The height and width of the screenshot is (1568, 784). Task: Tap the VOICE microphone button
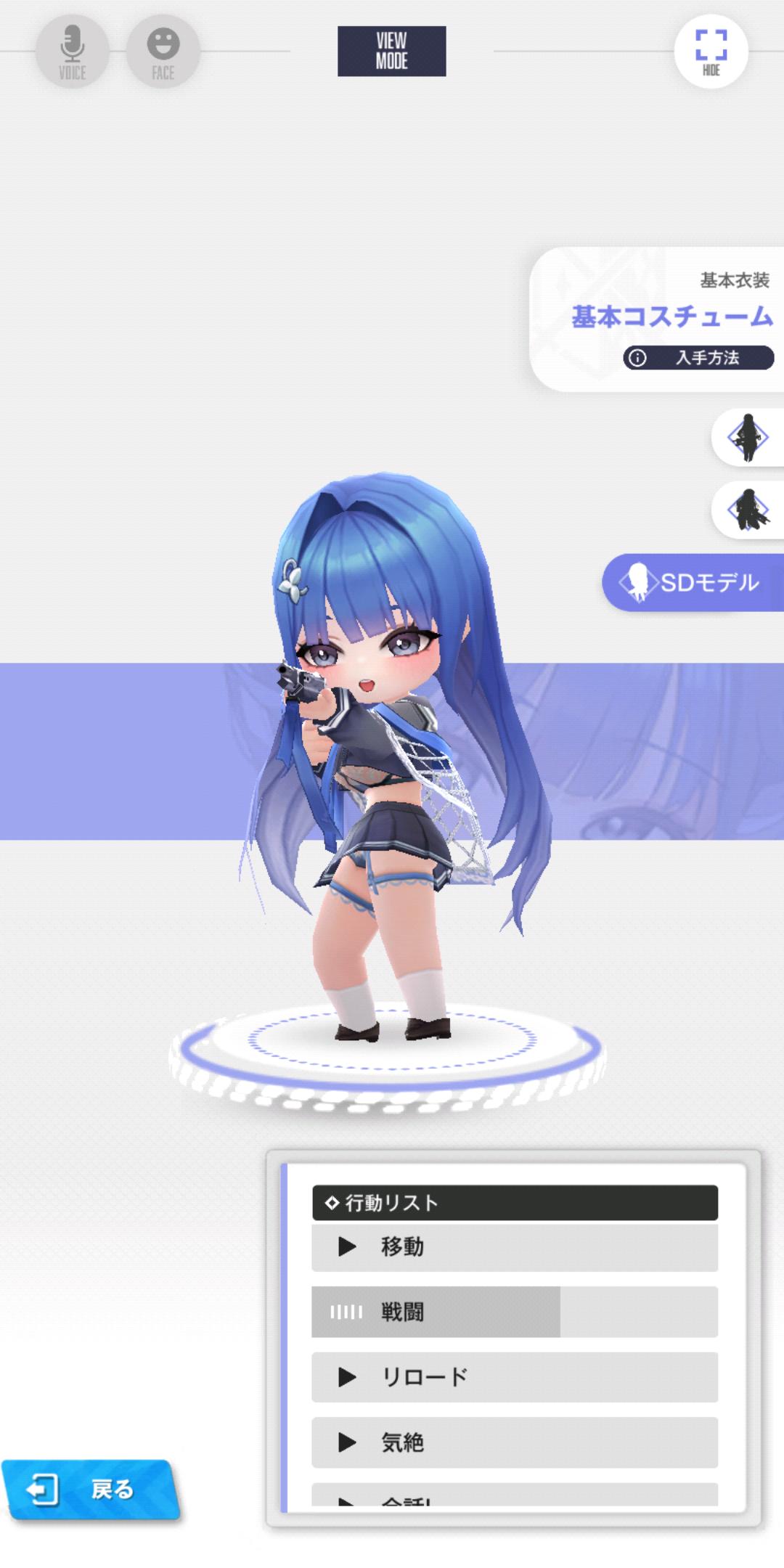coord(72,52)
